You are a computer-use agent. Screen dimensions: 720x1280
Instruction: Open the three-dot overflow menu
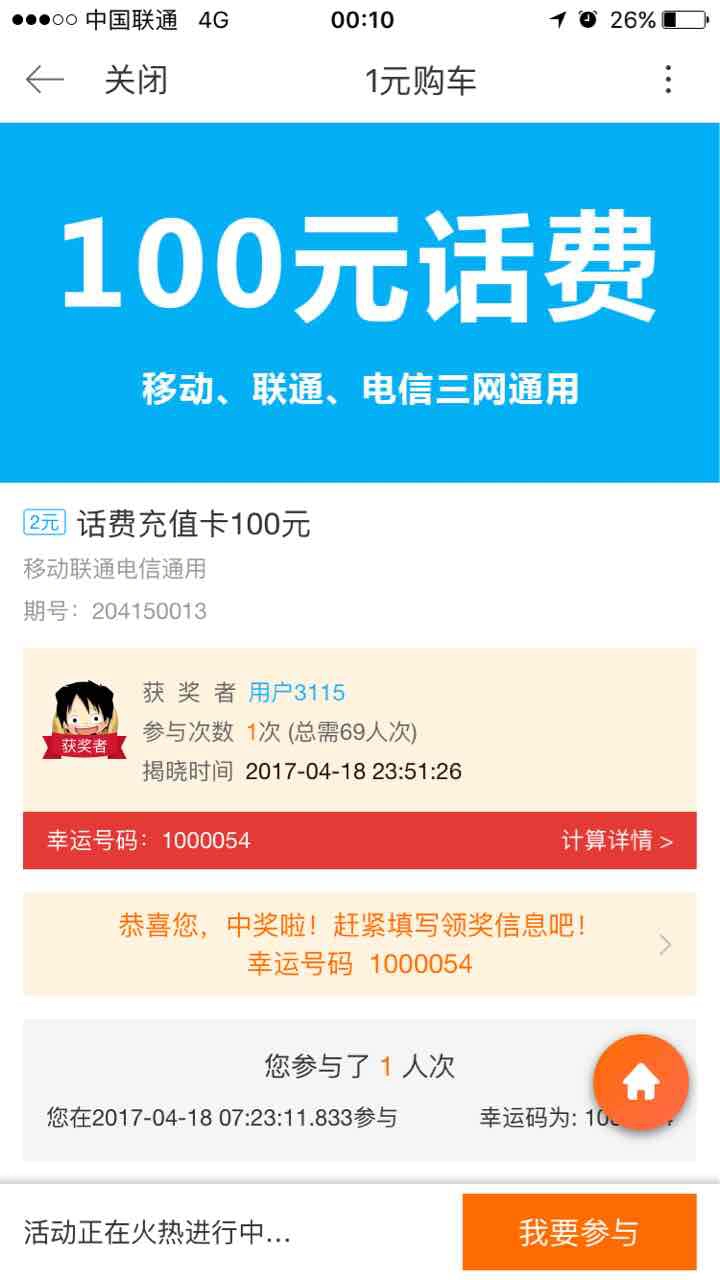[x=668, y=80]
